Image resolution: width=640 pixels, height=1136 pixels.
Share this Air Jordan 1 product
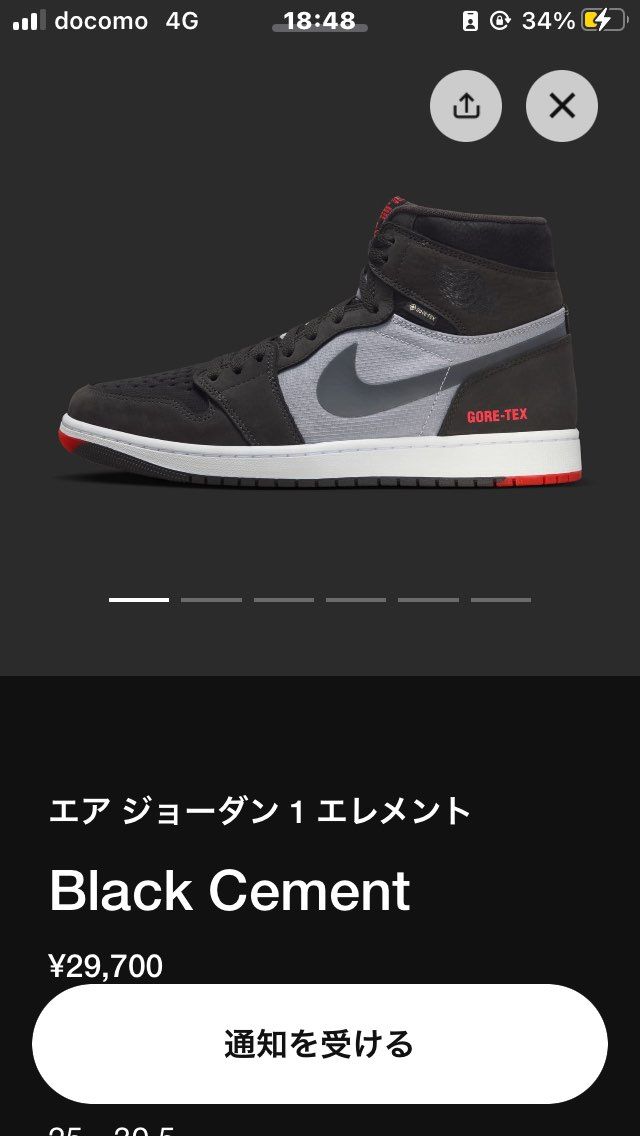(x=466, y=105)
